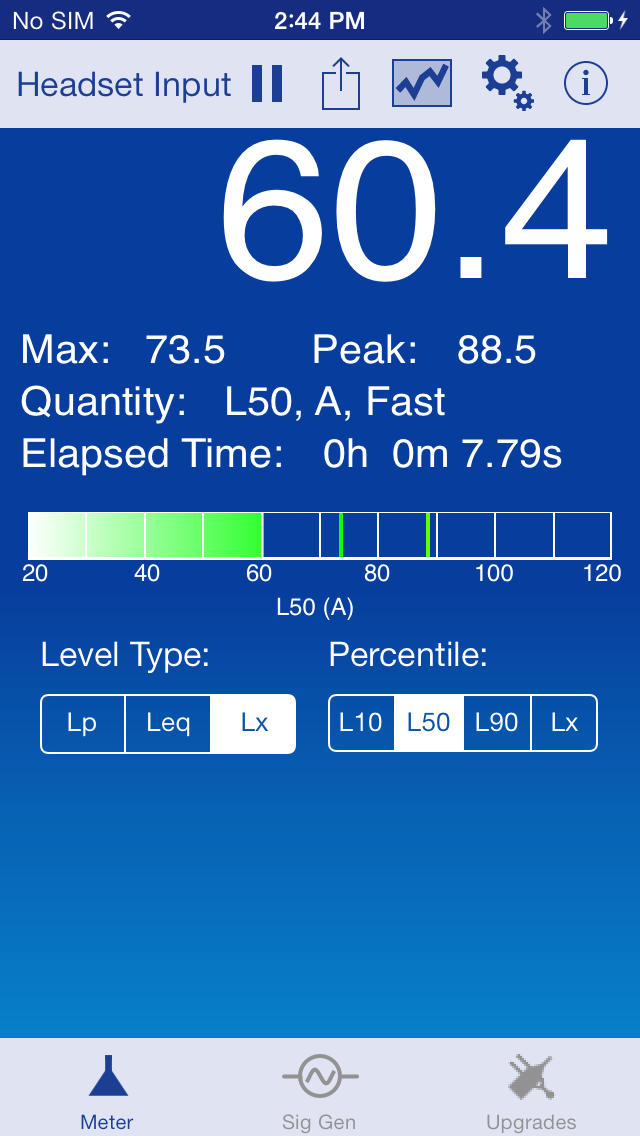Select Leq level type
The width and height of the screenshot is (640, 1136).
168,724
